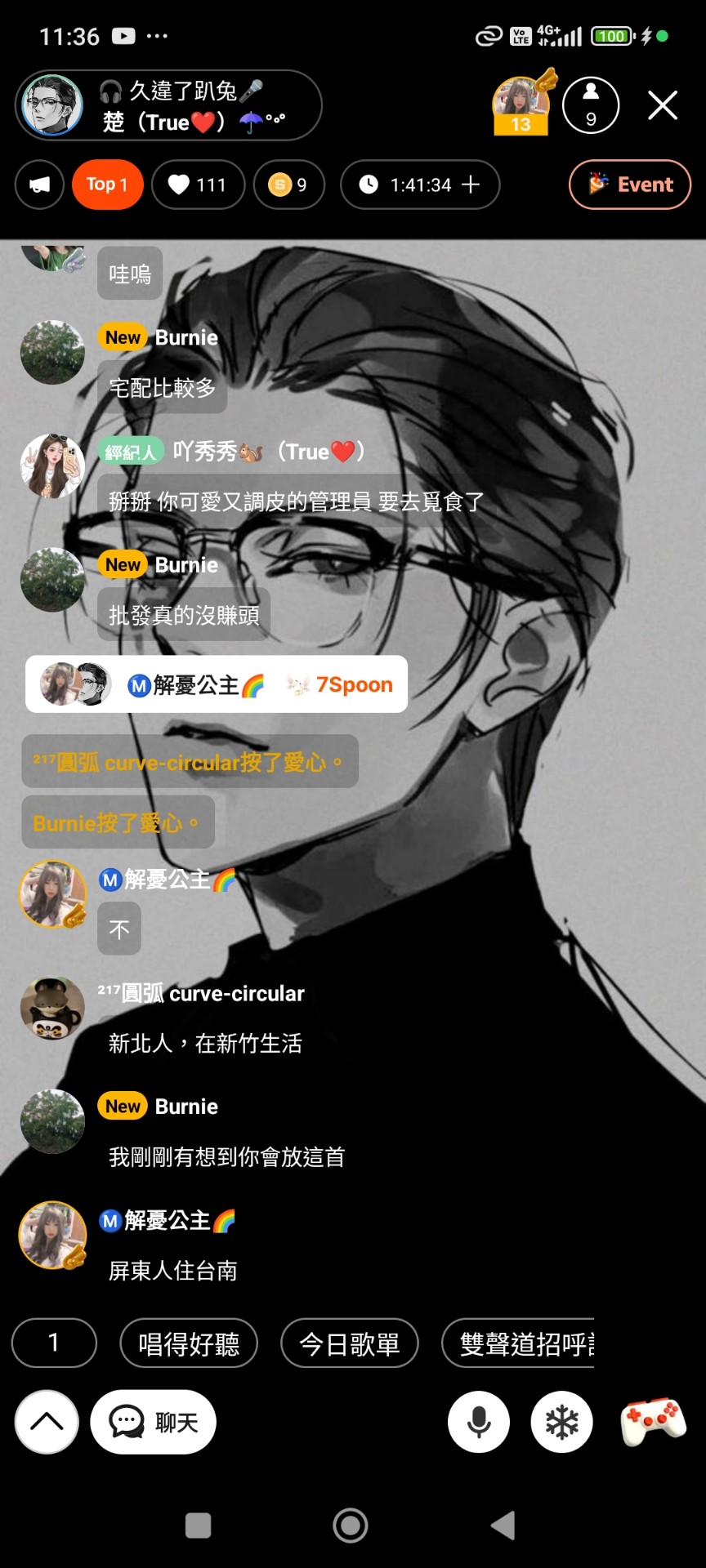Send quick reply 今日歌單
Screen dimensions: 706x1568
pyautogui.click(x=350, y=1343)
